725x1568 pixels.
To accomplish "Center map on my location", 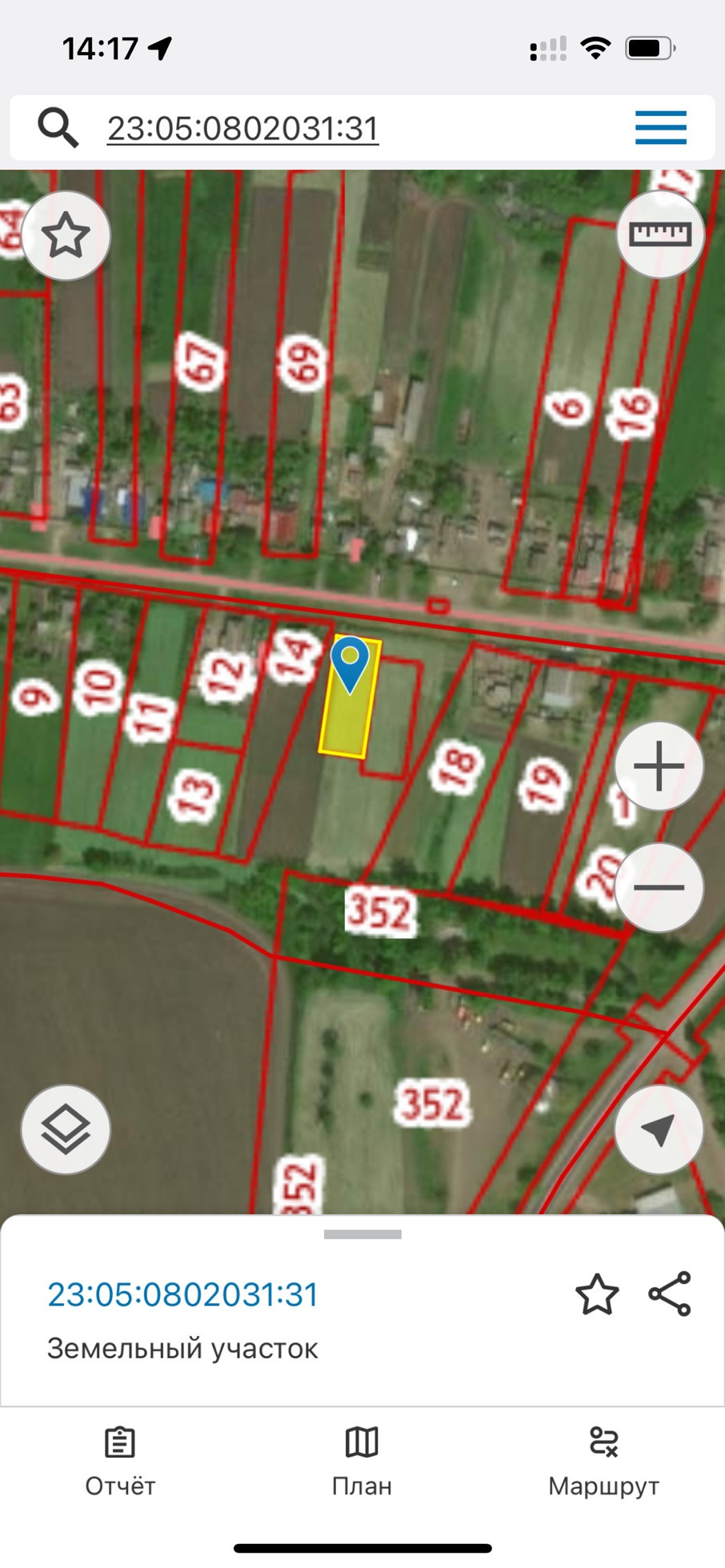I will point(659,1130).
